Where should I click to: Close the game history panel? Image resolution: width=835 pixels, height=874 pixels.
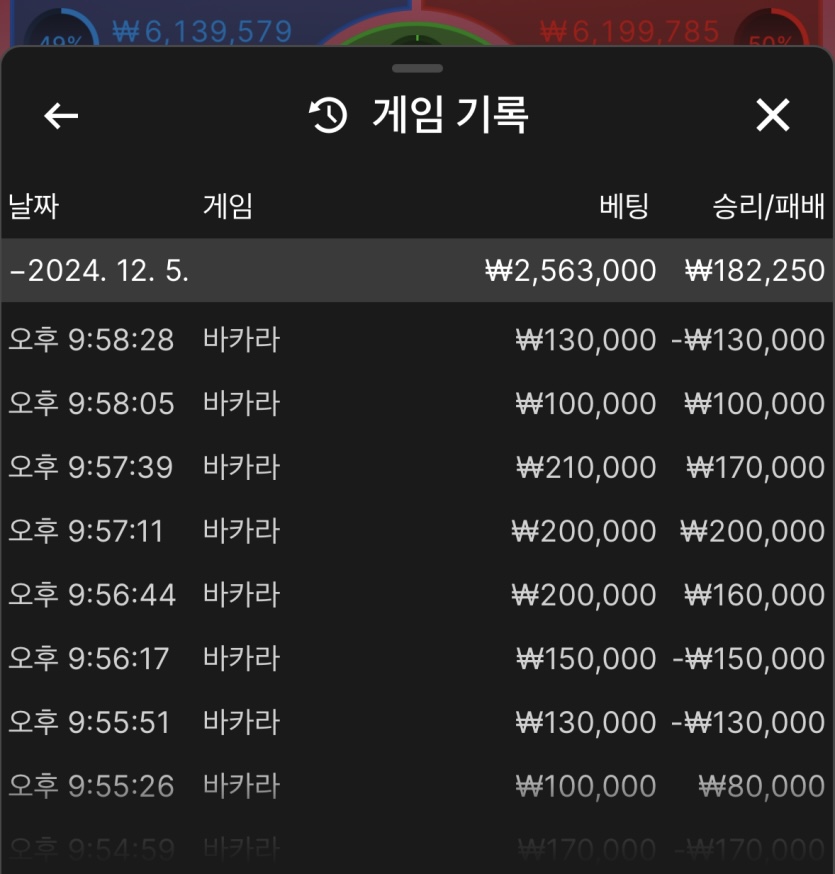[x=772, y=116]
